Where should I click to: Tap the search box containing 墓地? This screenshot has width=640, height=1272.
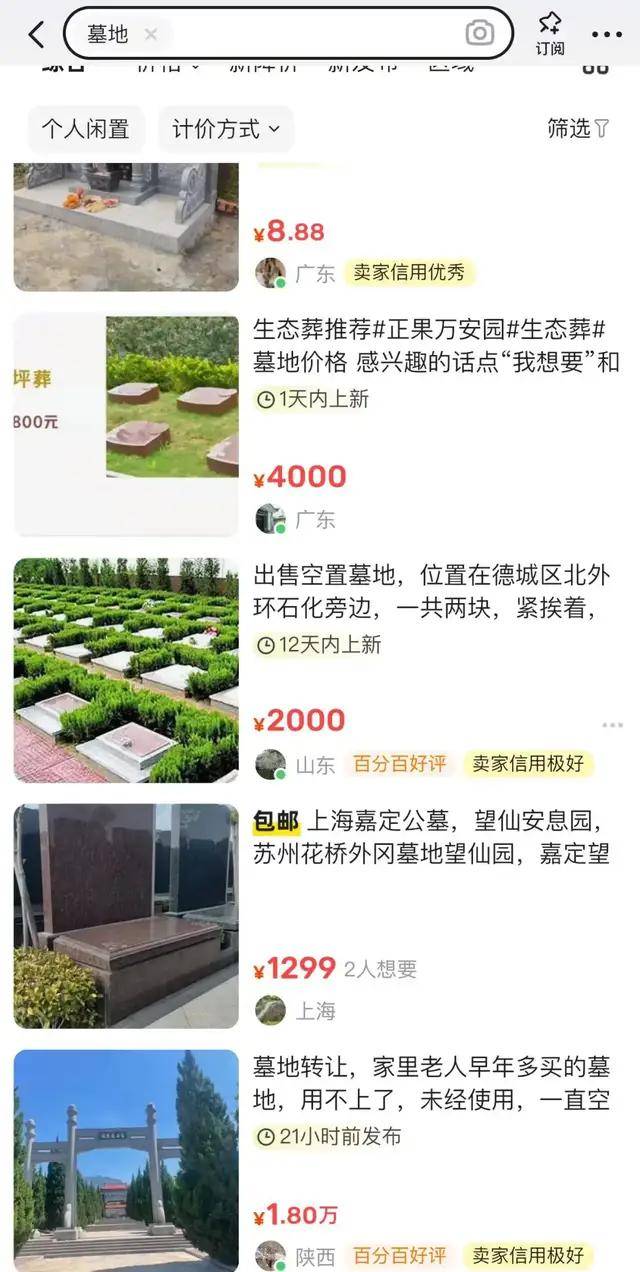300,34
